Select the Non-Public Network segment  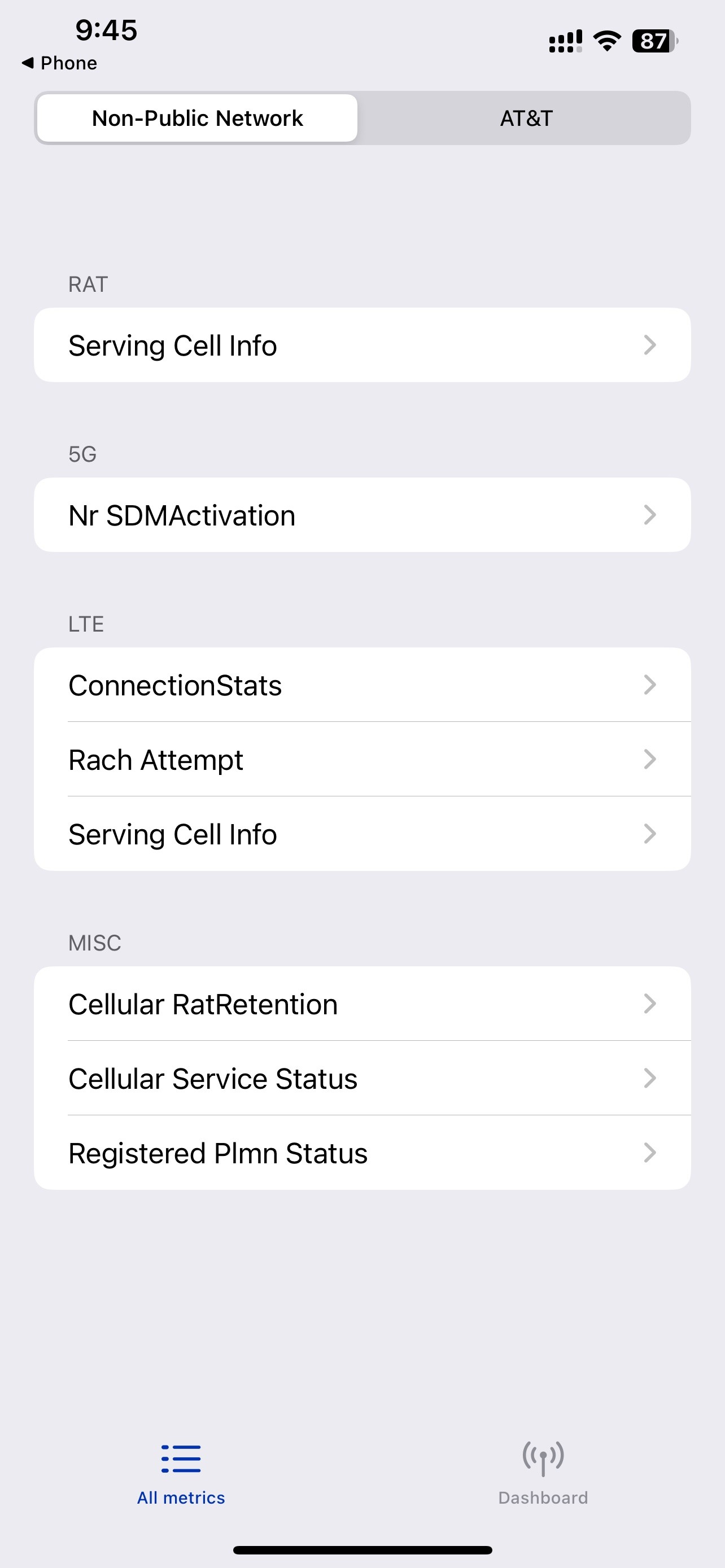pyautogui.click(x=197, y=118)
